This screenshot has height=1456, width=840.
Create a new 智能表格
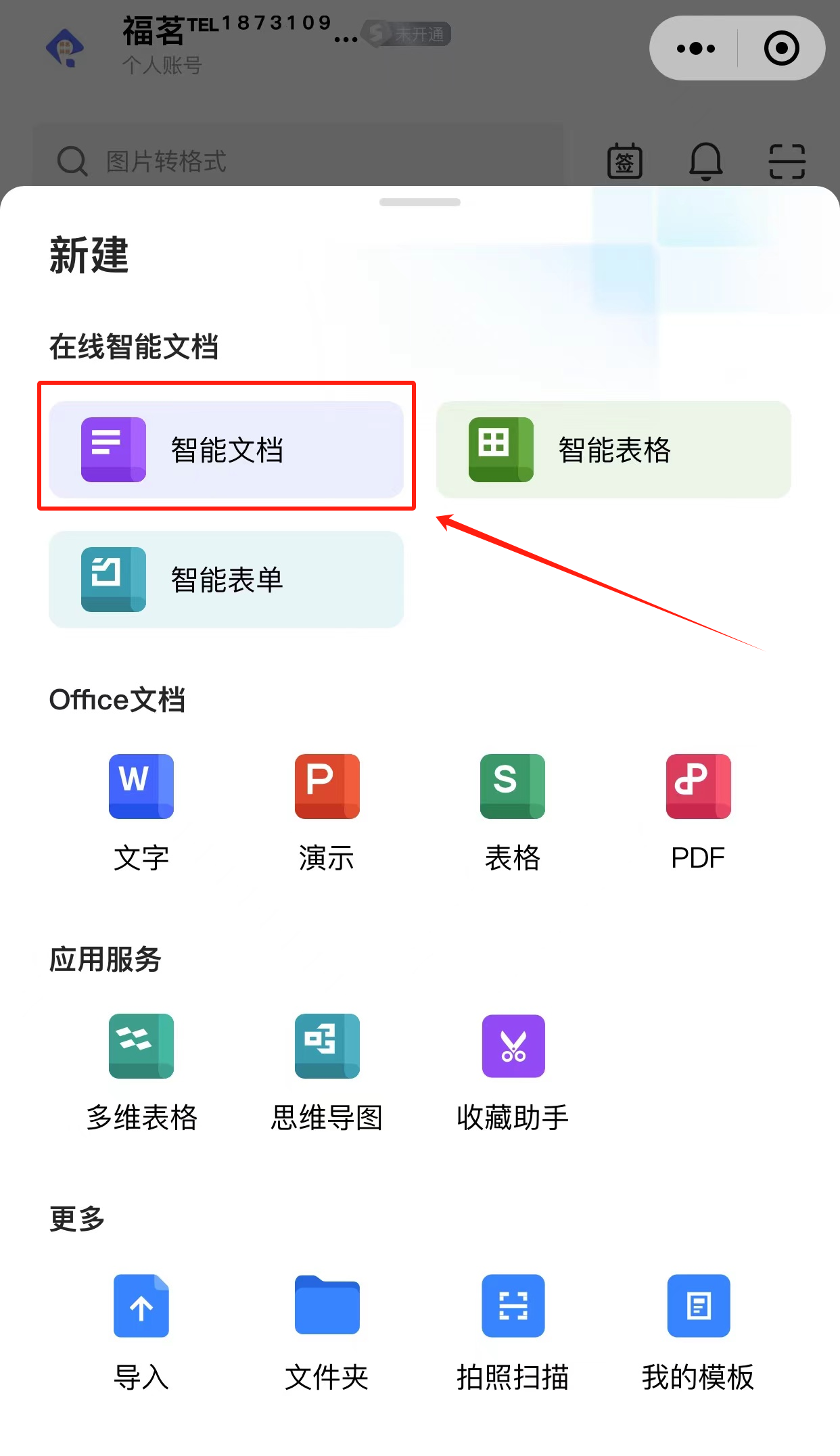pos(613,450)
